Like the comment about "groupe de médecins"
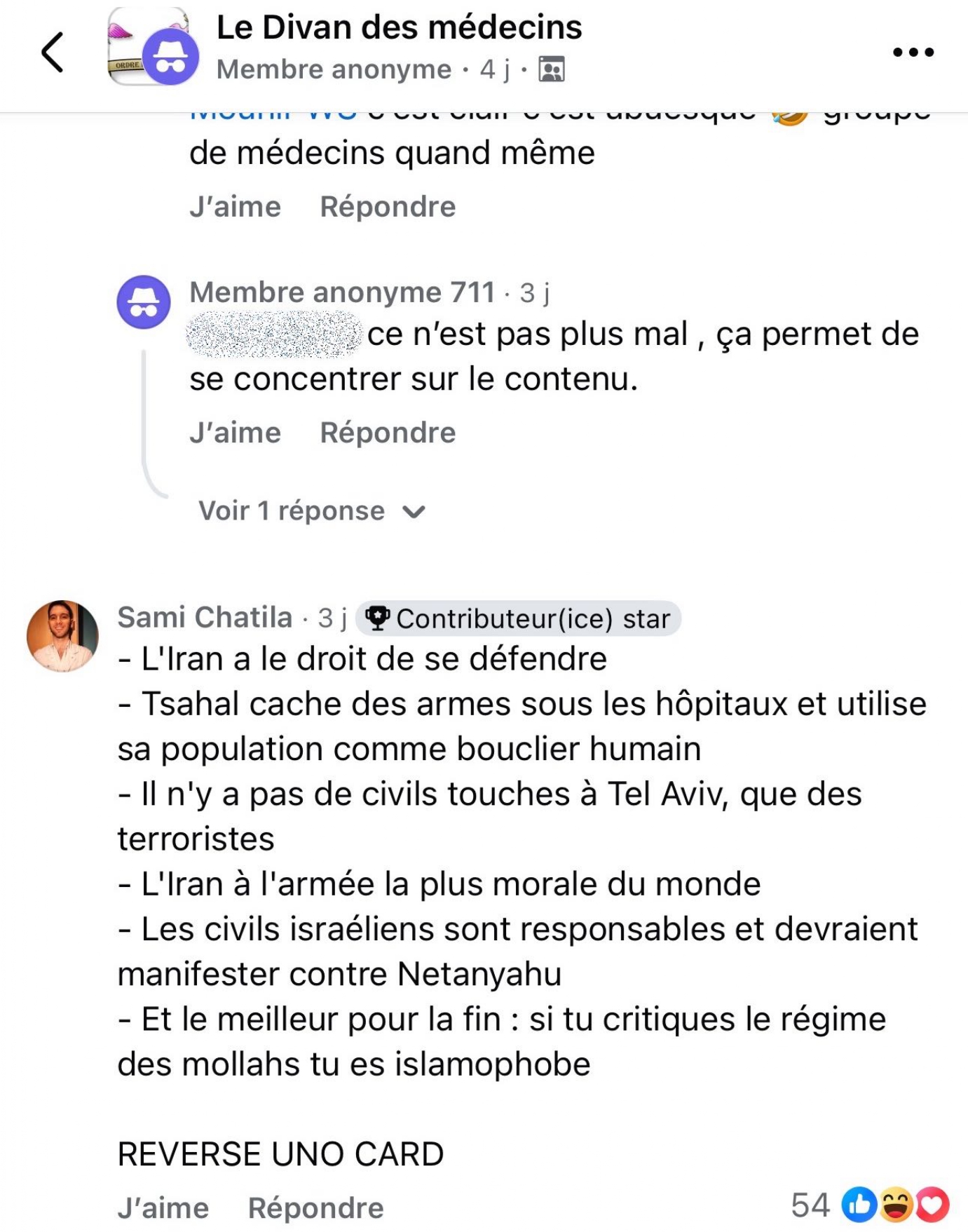968x1232 pixels. pyautogui.click(x=235, y=207)
